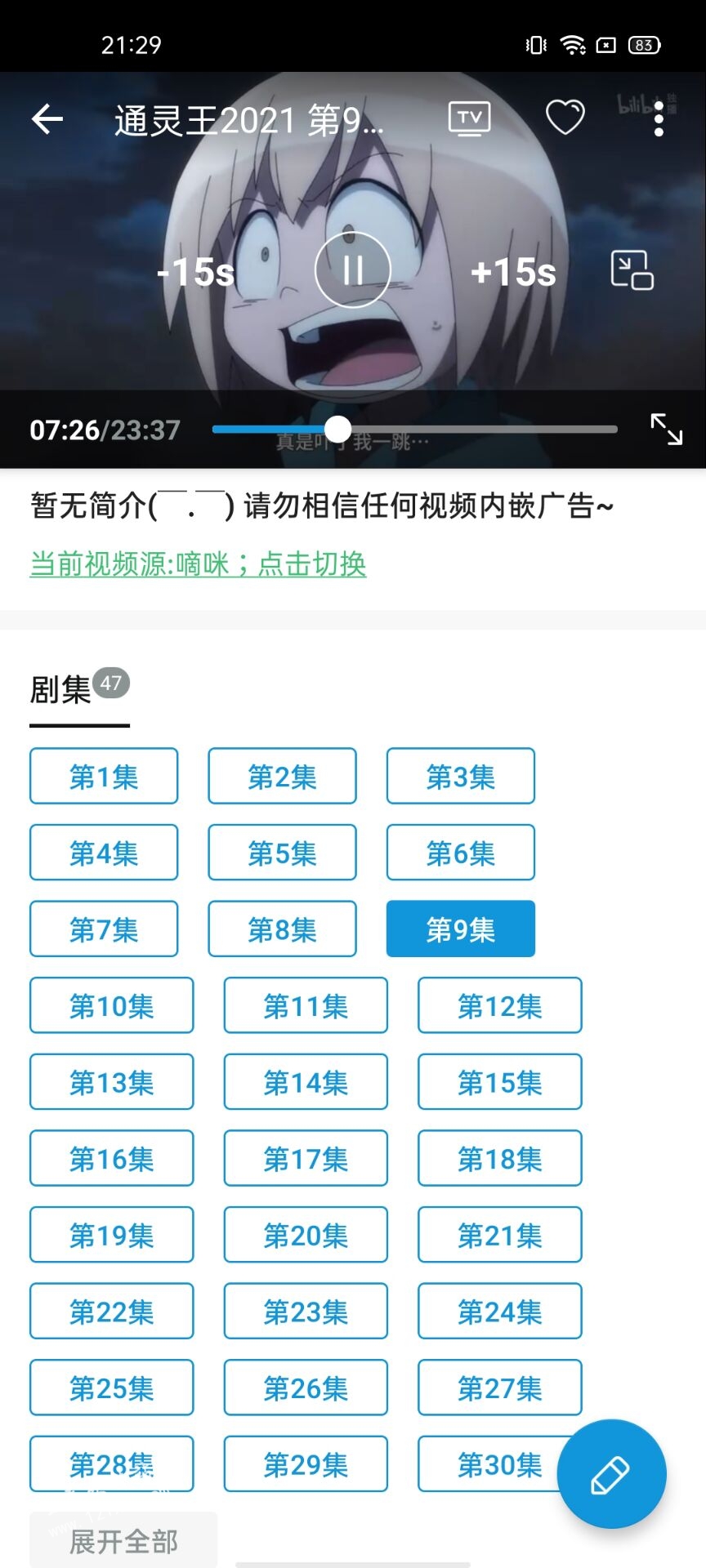
Task: Enter picture-in-picture mode
Action: [x=632, y=269]
